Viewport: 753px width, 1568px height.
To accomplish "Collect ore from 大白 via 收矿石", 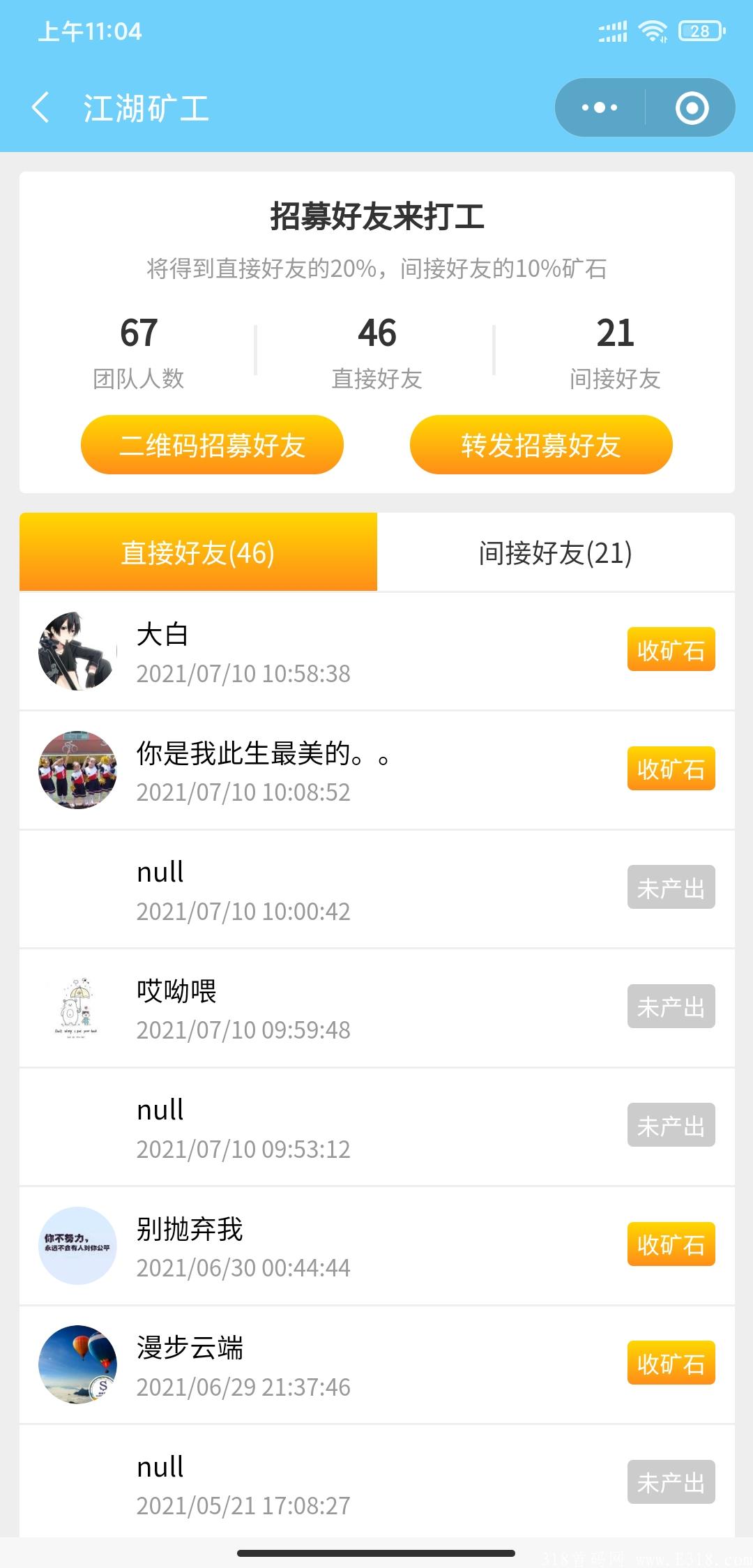I will pos(671,649).
